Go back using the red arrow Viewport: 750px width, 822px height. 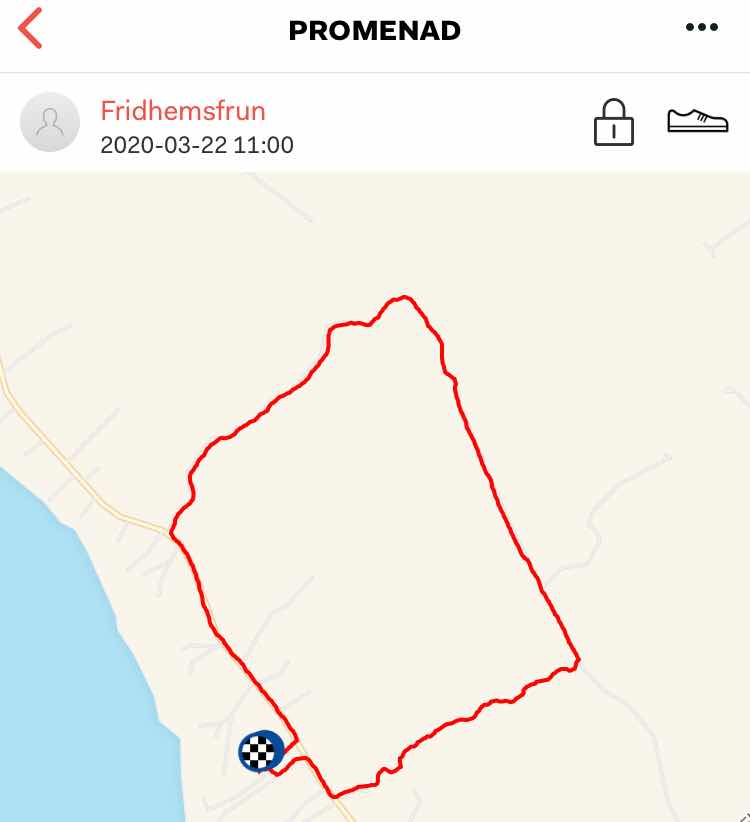point(31,29)
